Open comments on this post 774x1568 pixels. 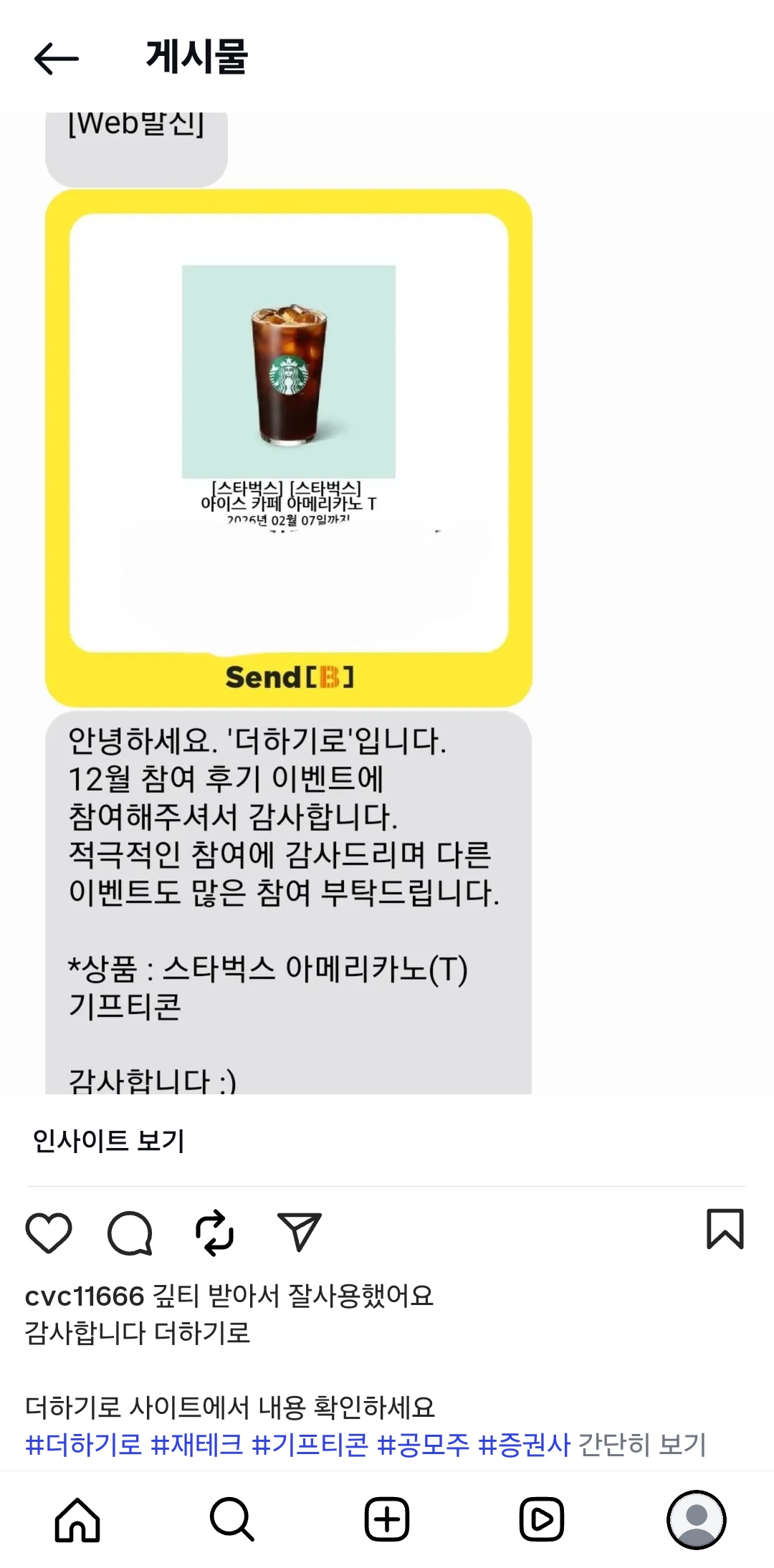[130, 1233]
